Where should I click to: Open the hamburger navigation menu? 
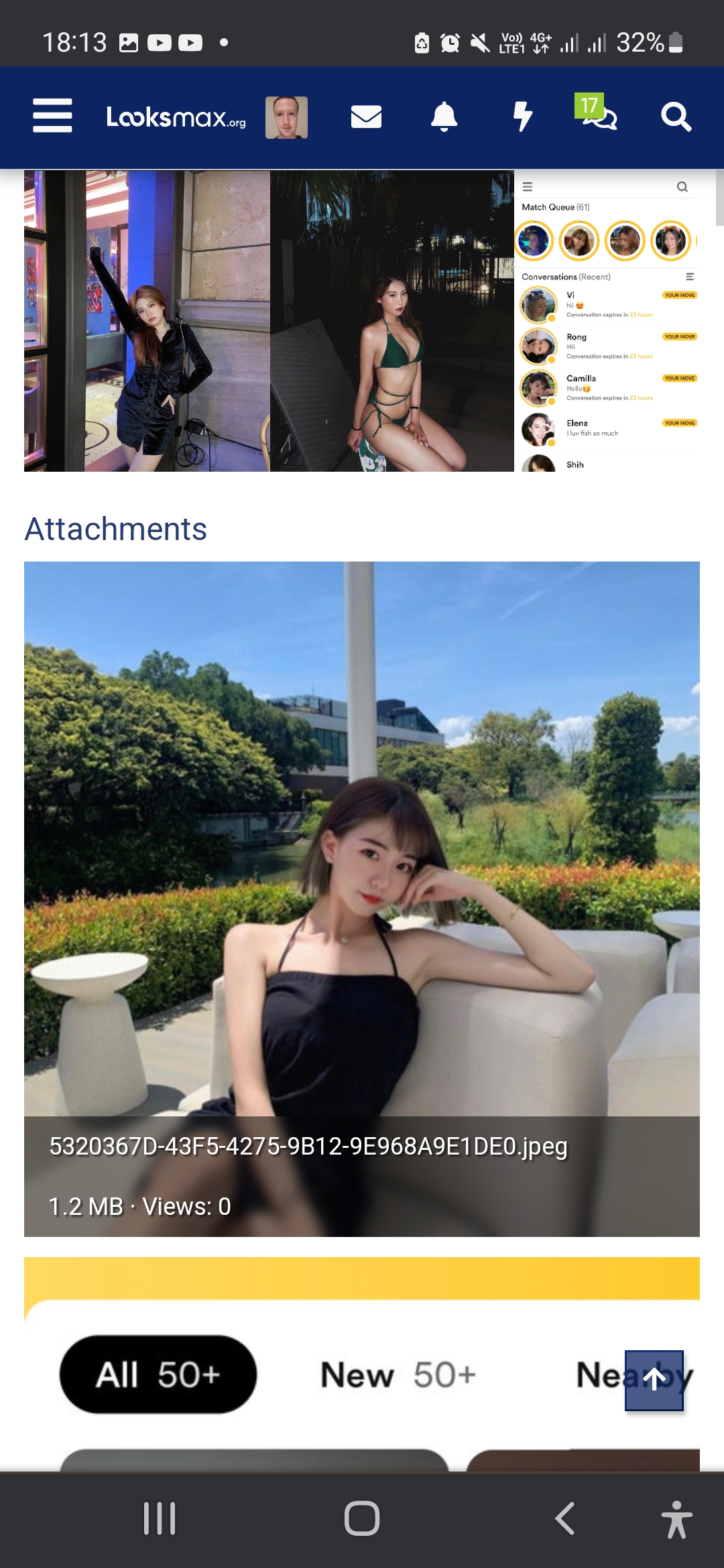[52, 116]
